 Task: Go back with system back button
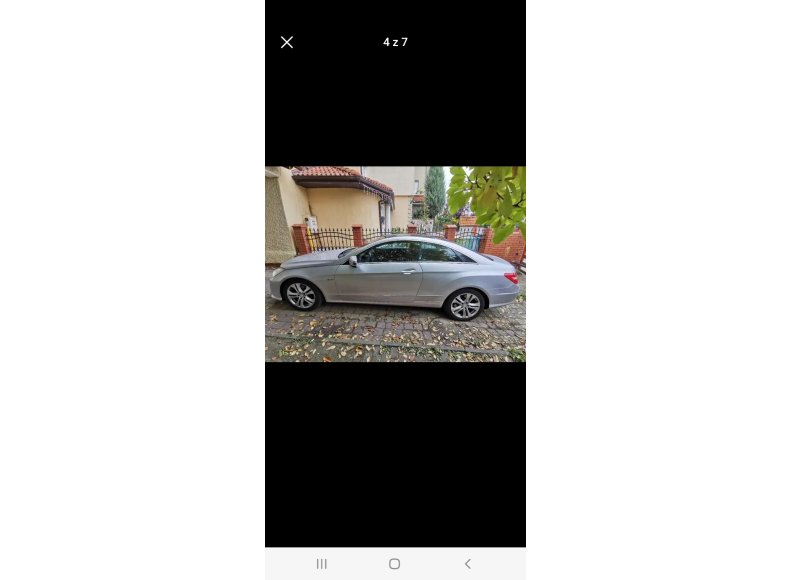467,564
